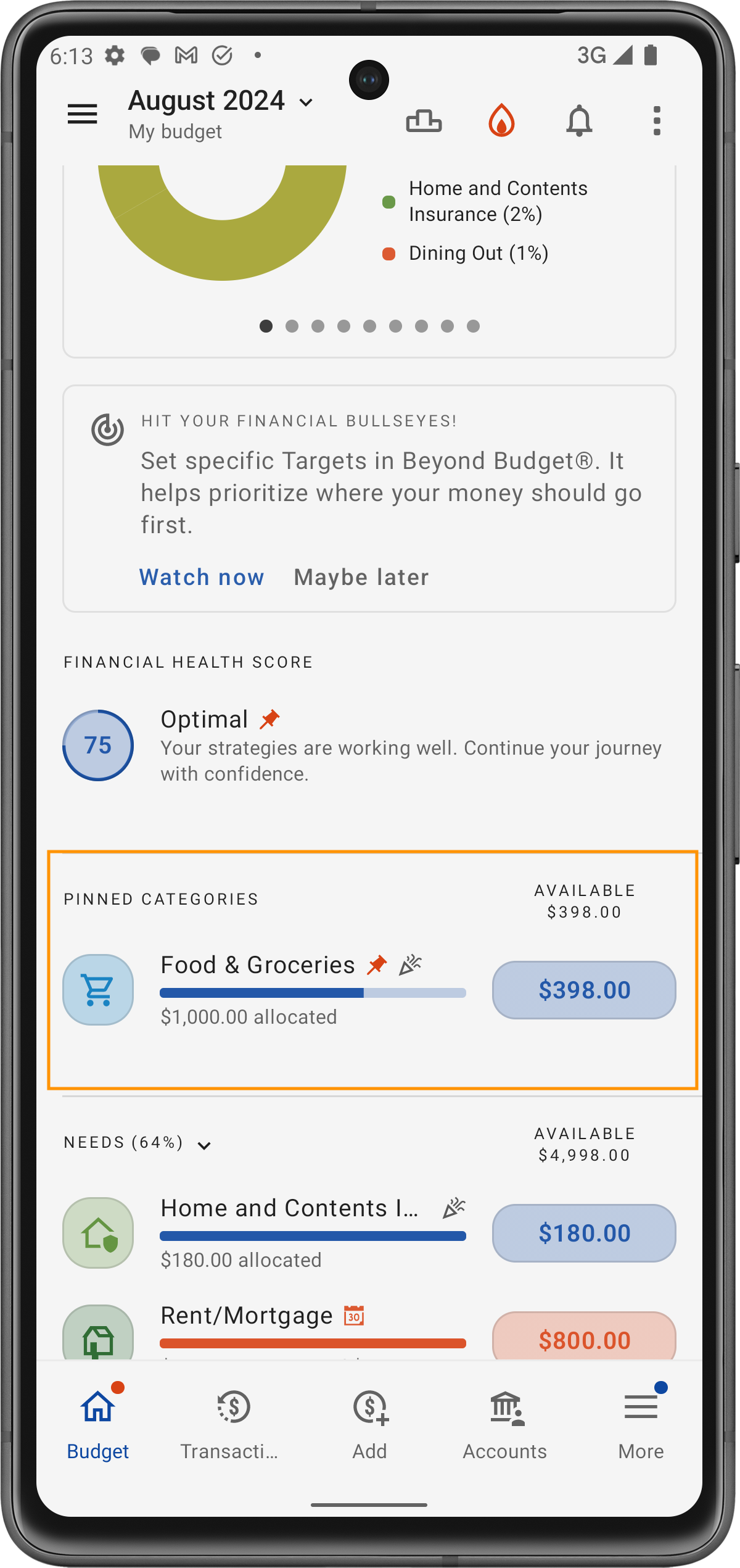The height and width of the screenshot is (1568, 740).
Task: Open the orange flame streak icon
Action: pos(501,120)
